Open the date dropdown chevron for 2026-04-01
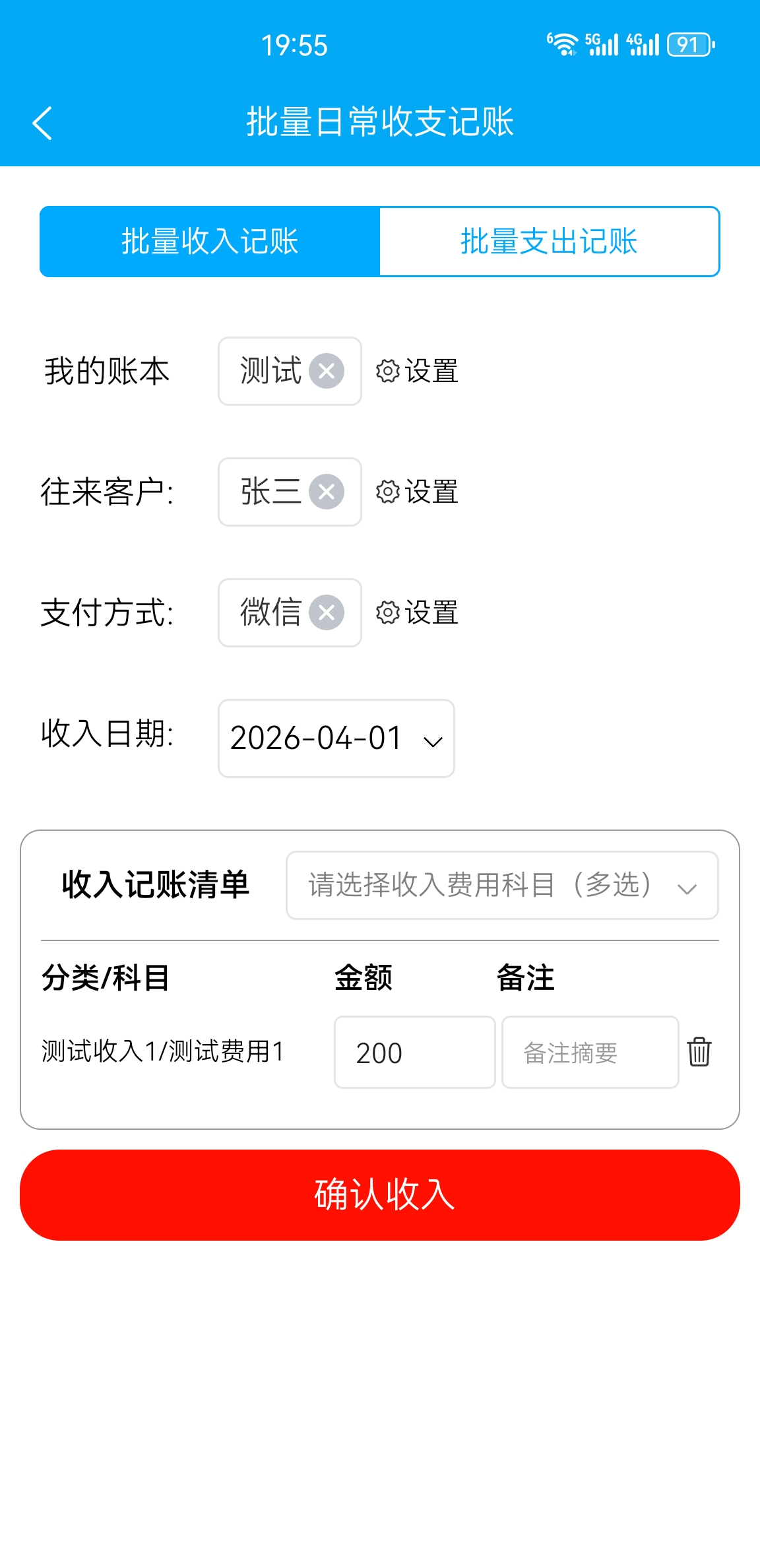The image size is (760, 1568). pyautogui.click(x=432, y=741)
